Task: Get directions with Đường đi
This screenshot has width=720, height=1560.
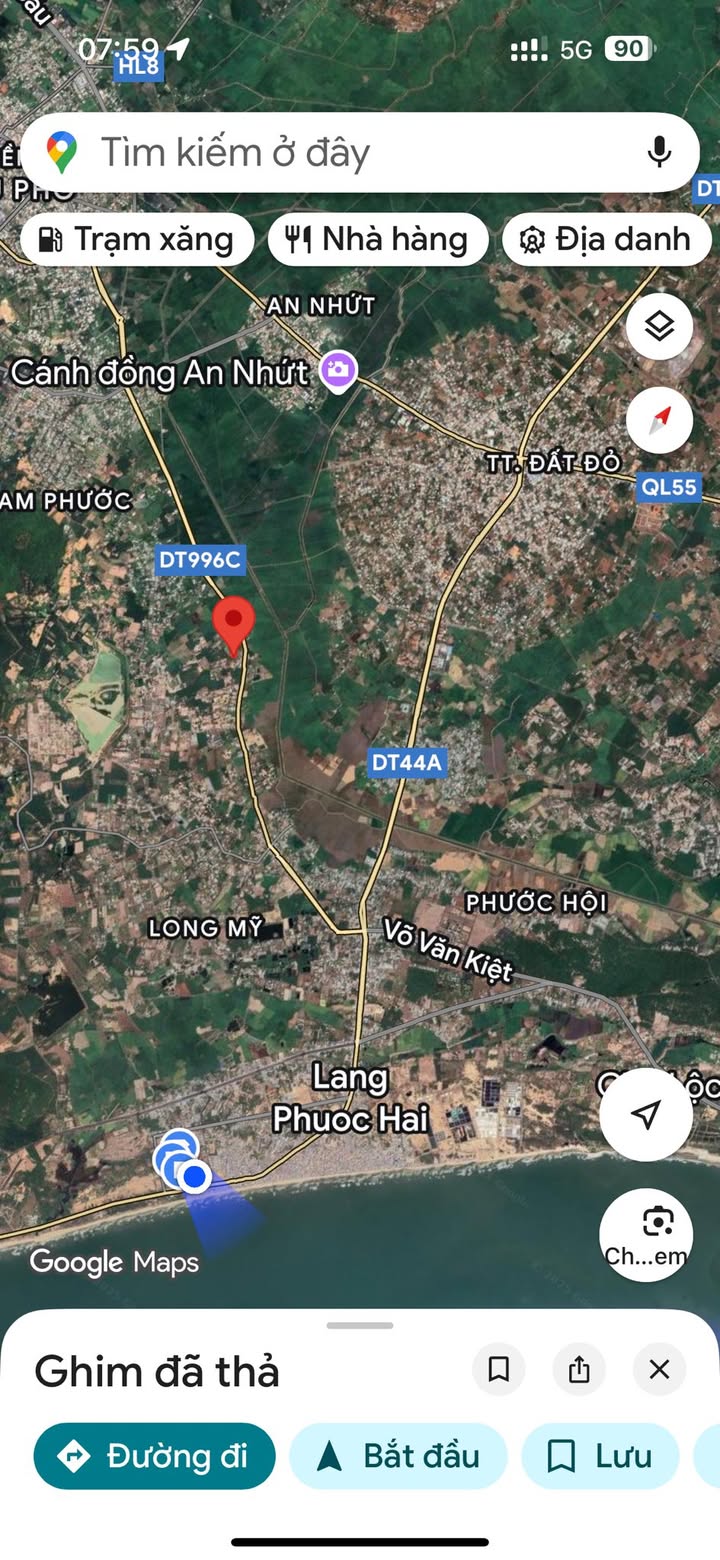Action: (154, 1456)
